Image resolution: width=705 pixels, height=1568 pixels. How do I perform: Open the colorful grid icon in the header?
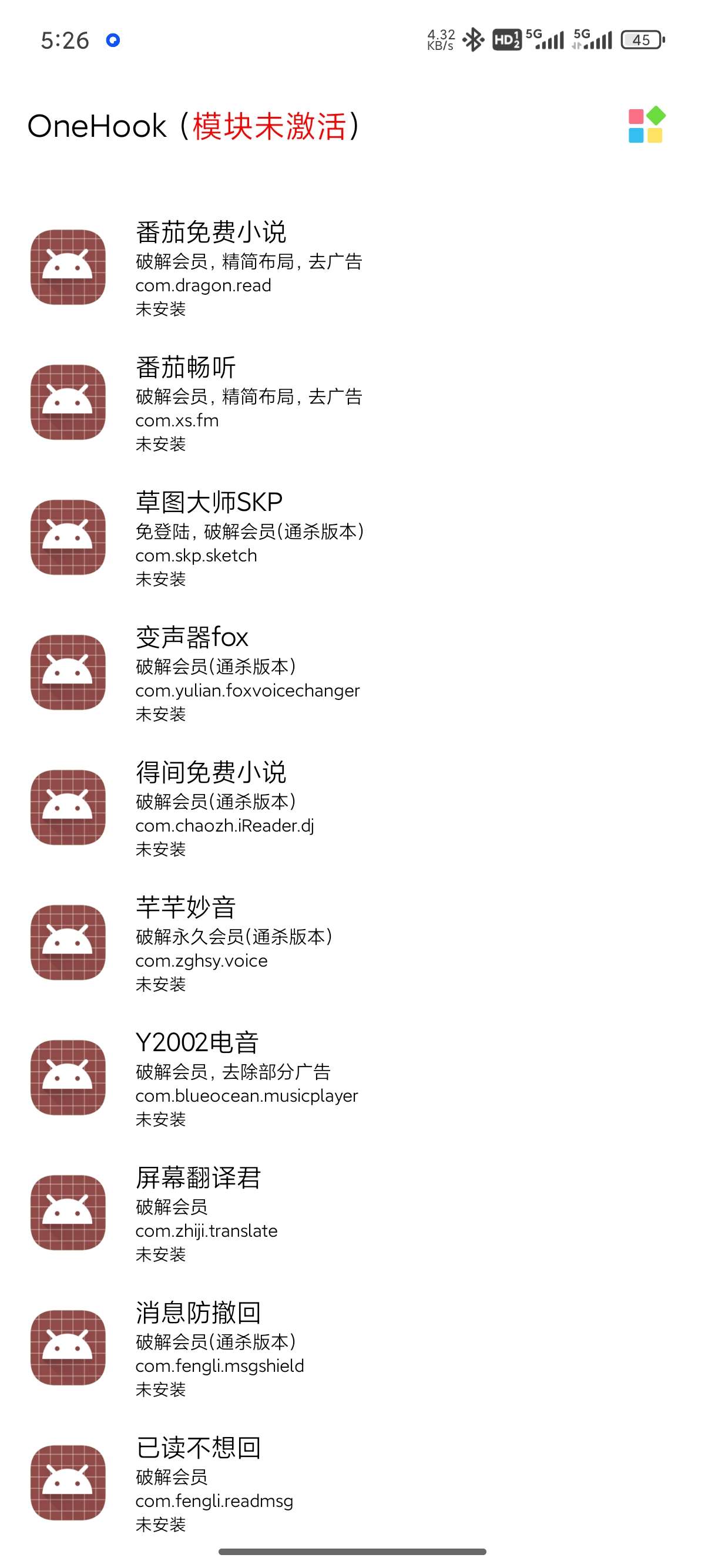click(646, 126)
